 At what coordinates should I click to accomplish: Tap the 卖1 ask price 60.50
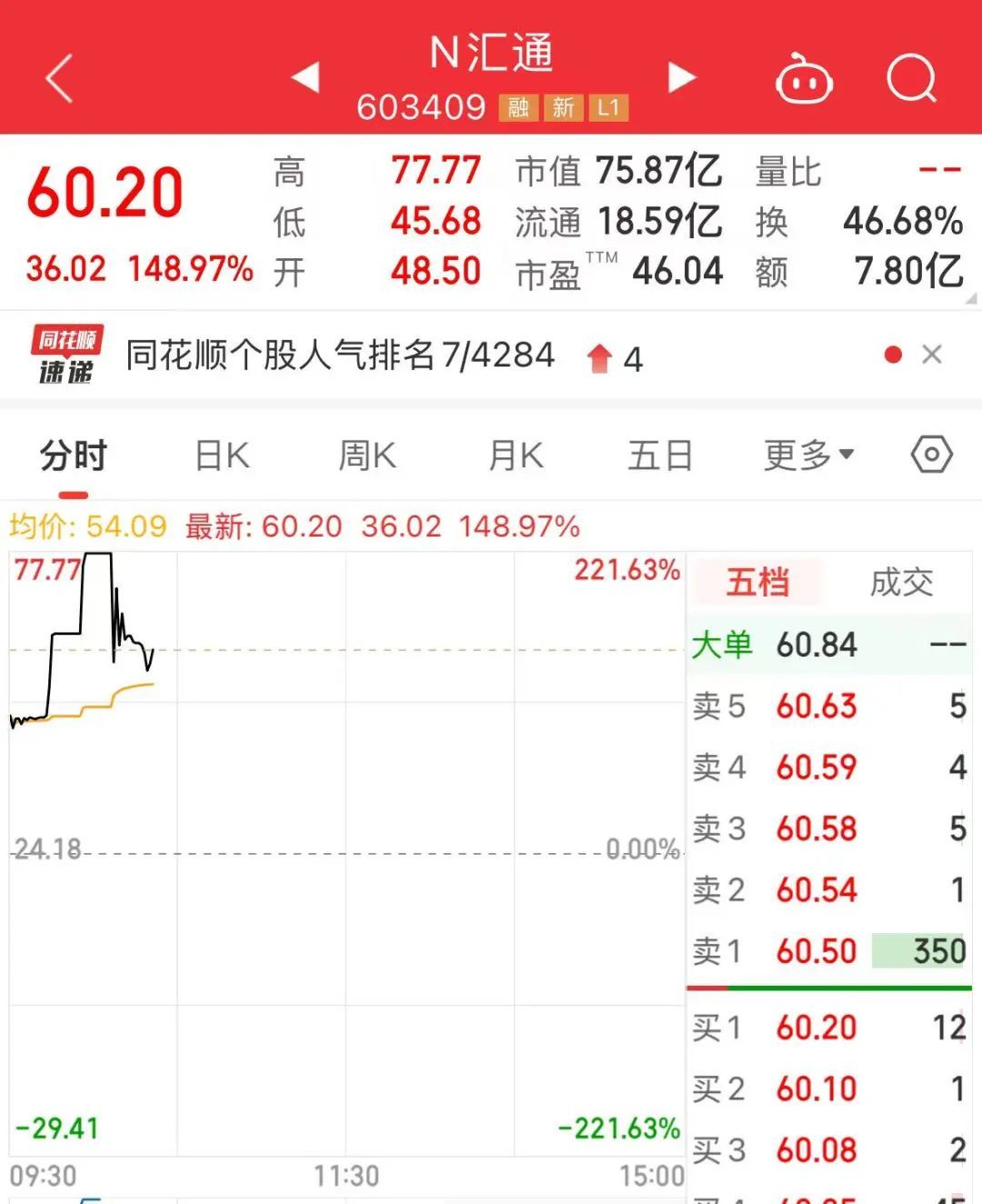click(816, 950)
